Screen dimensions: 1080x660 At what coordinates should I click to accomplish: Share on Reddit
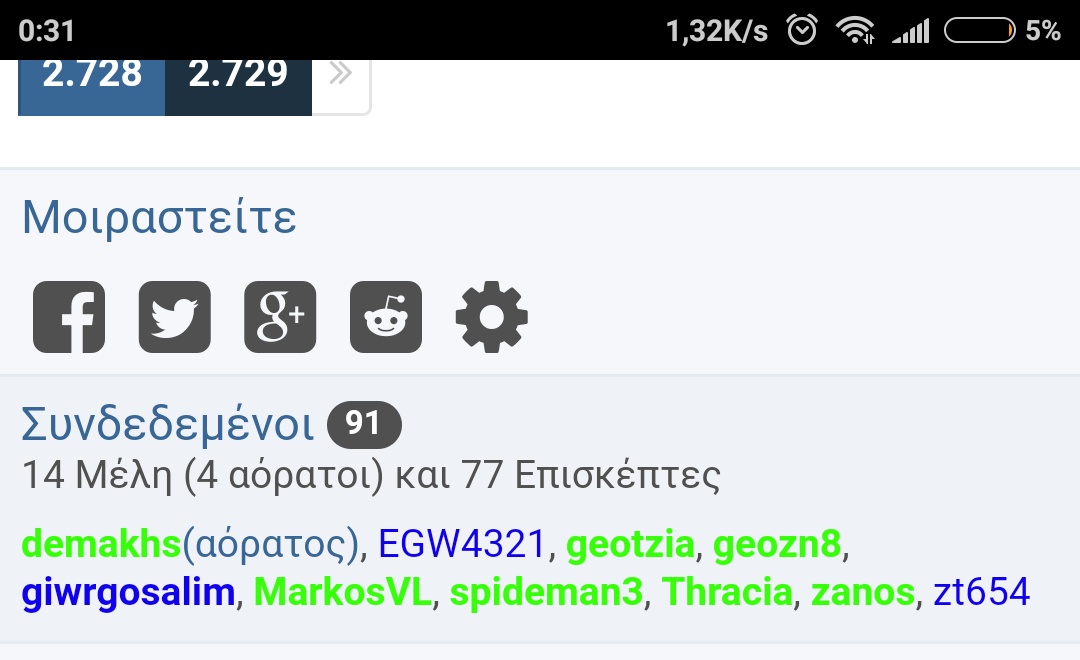click(386, 317)
